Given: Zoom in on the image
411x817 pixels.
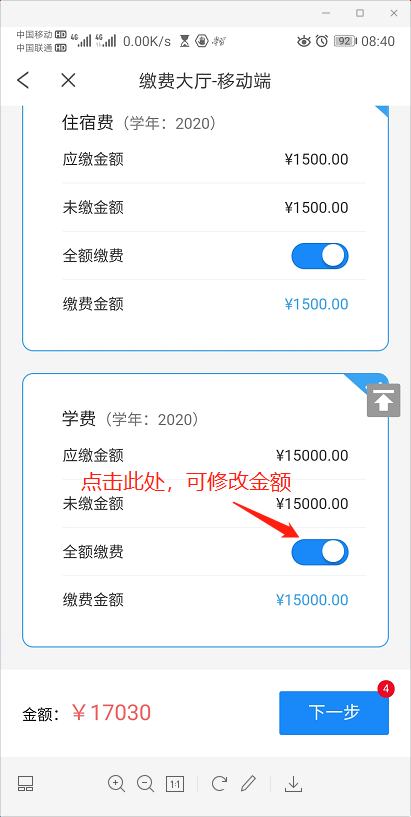Looking at the screenshot, I should coord(116,783).
